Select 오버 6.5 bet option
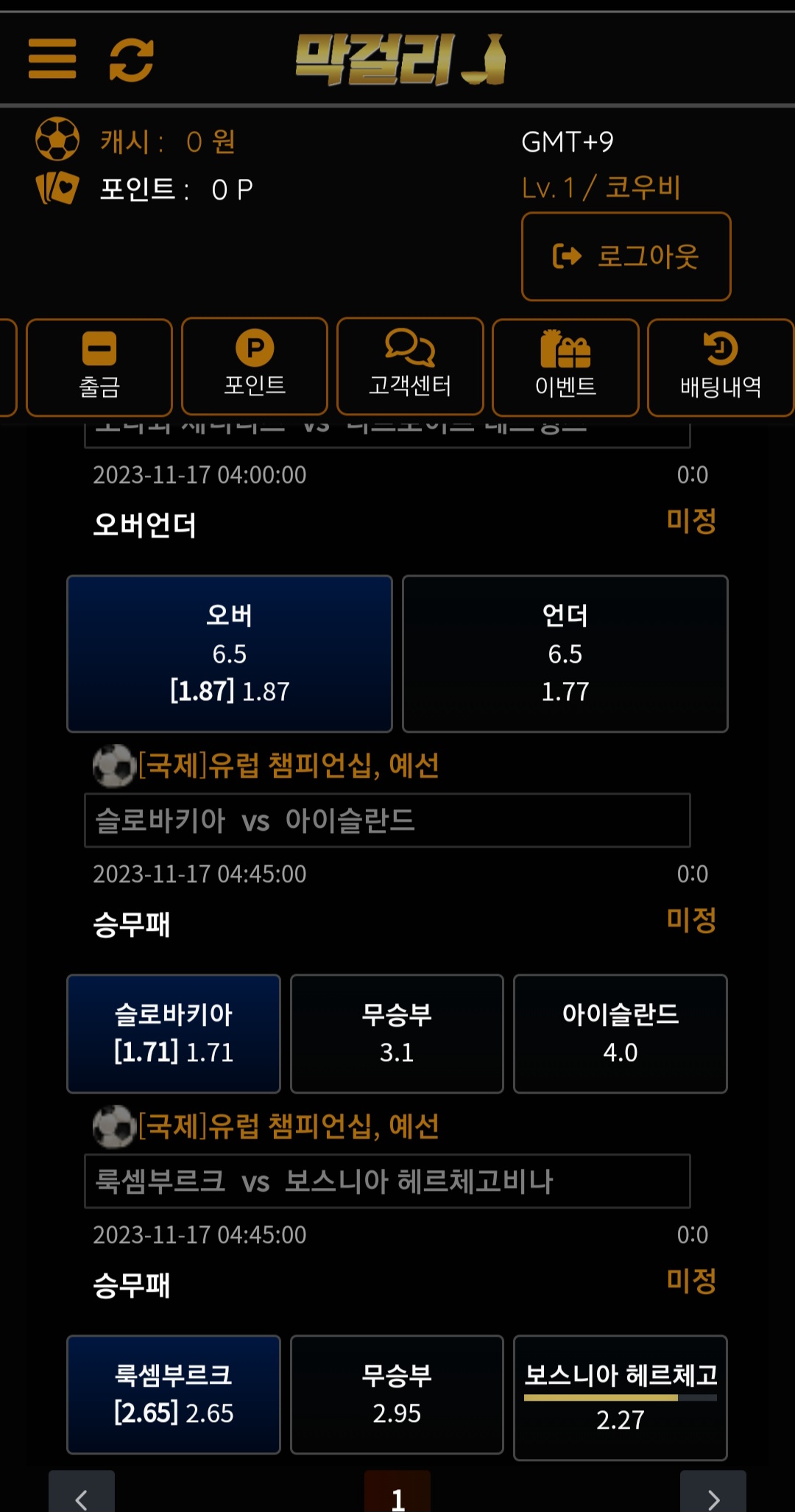 coord(230,653)
